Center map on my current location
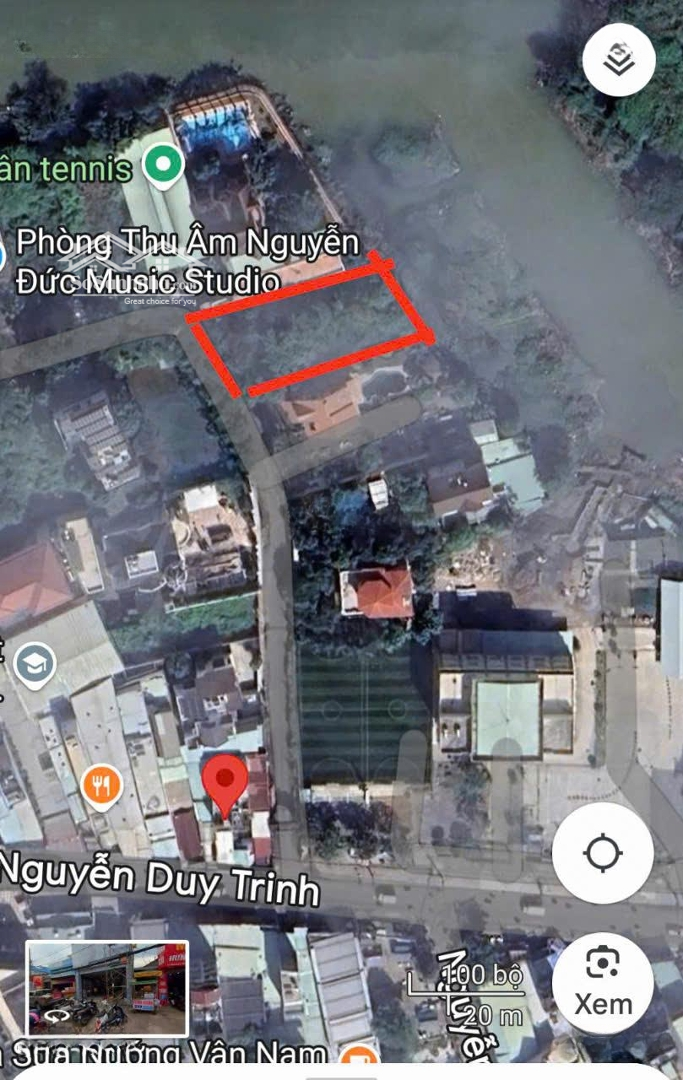The width and height of the screenshot is (683, 1080). (602, 853)
